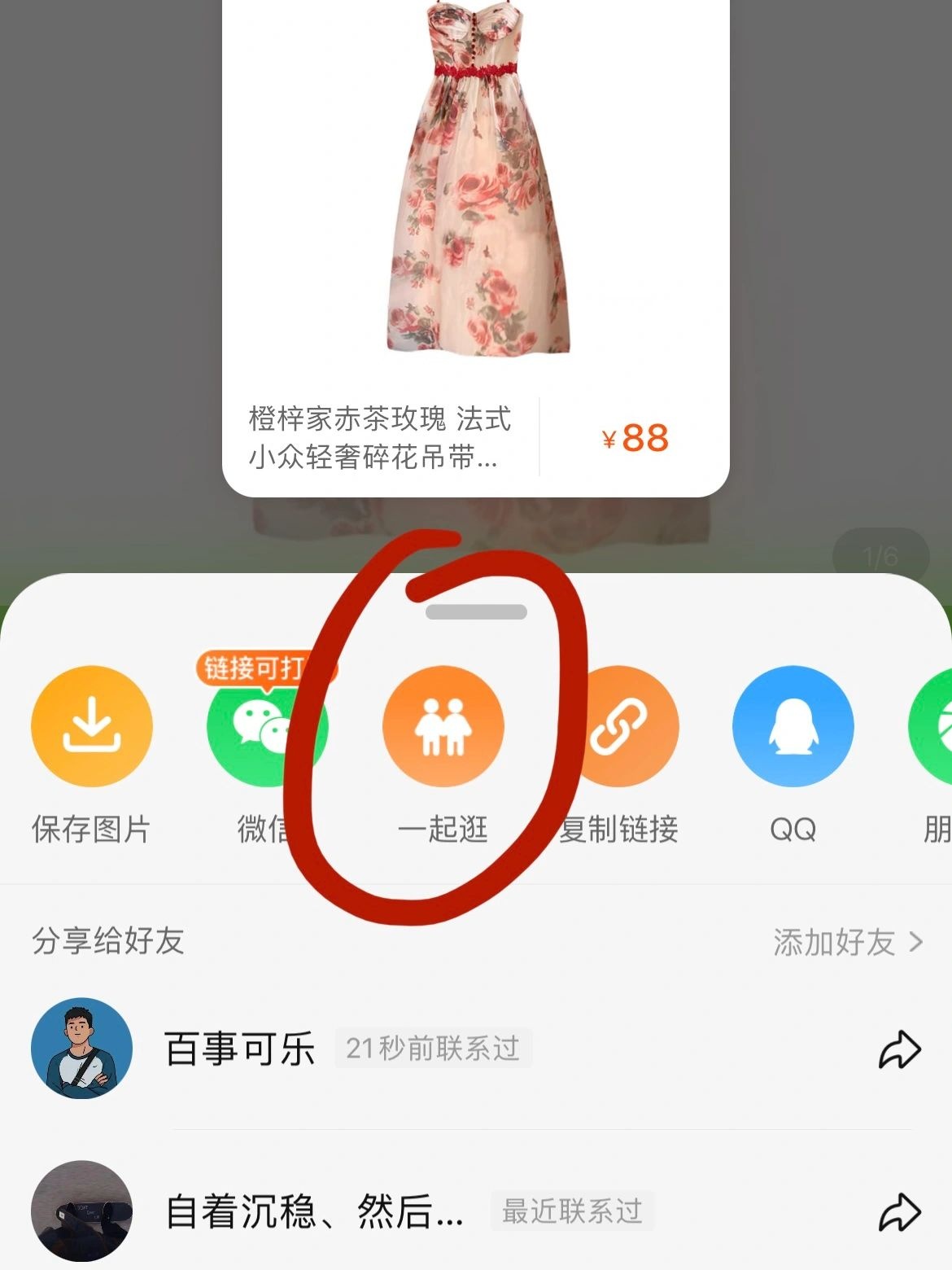Share to friend 百事可乐
Viewport: 952px width, 1270px height.
(x=239, y=1049)
